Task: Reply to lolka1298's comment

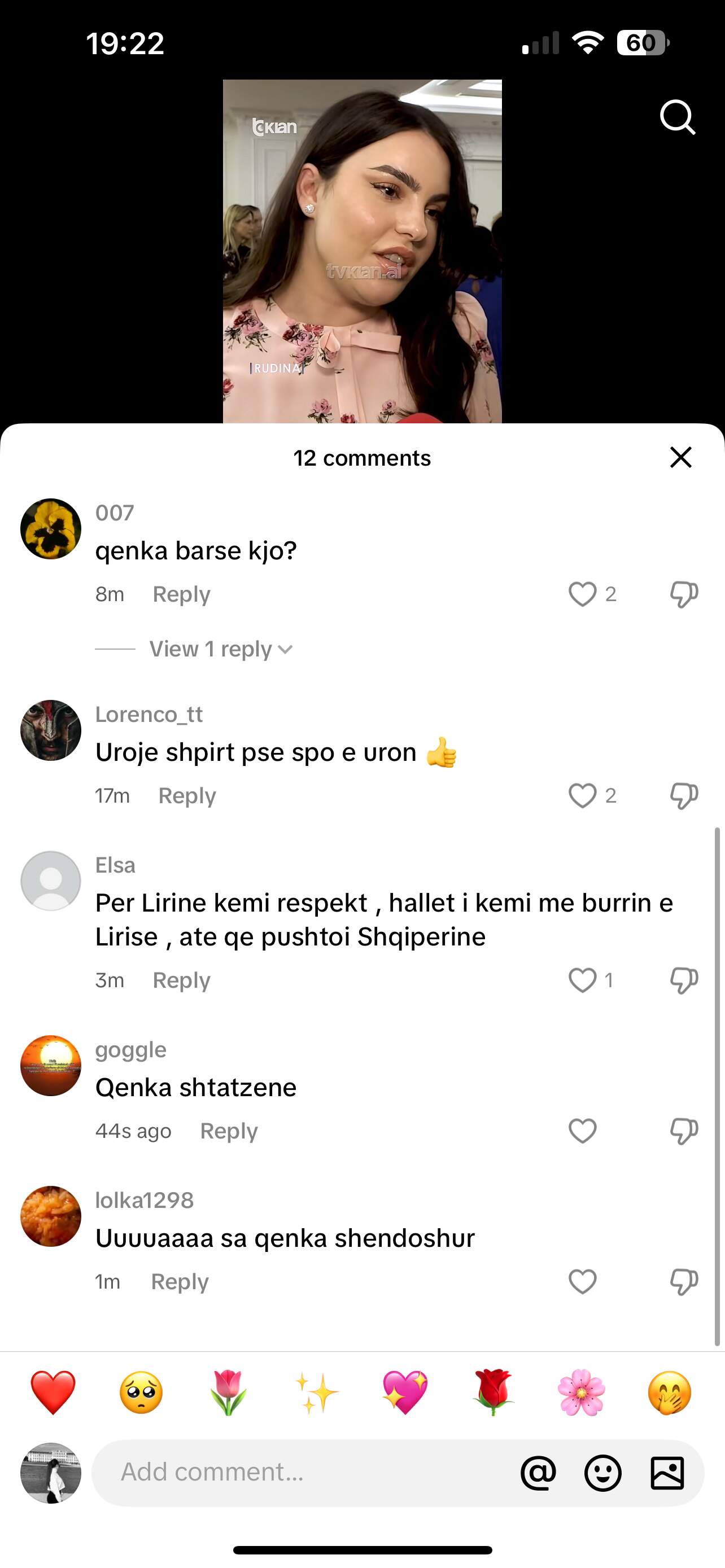Action: pos(180,1281)
